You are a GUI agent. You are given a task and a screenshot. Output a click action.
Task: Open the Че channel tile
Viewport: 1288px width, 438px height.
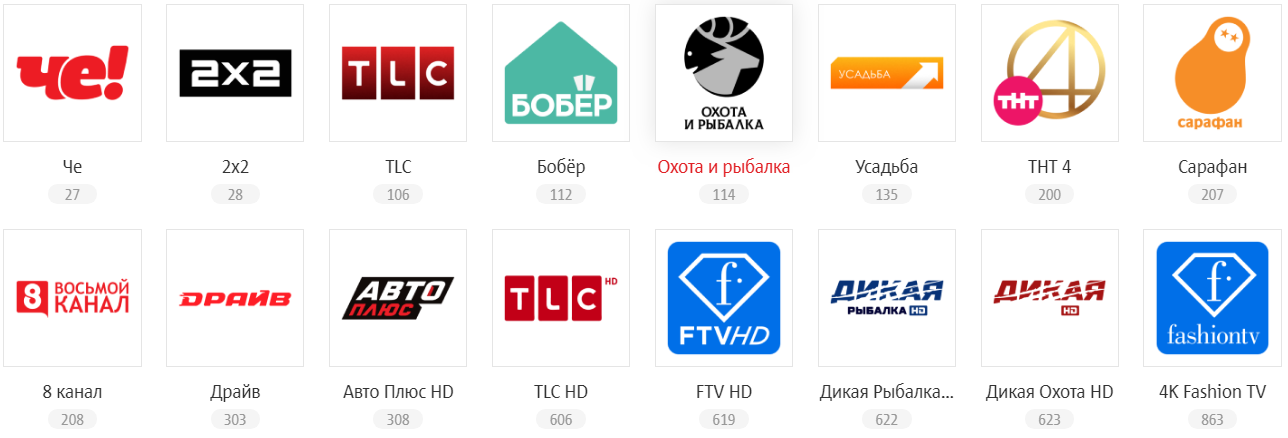pos(72,73)
